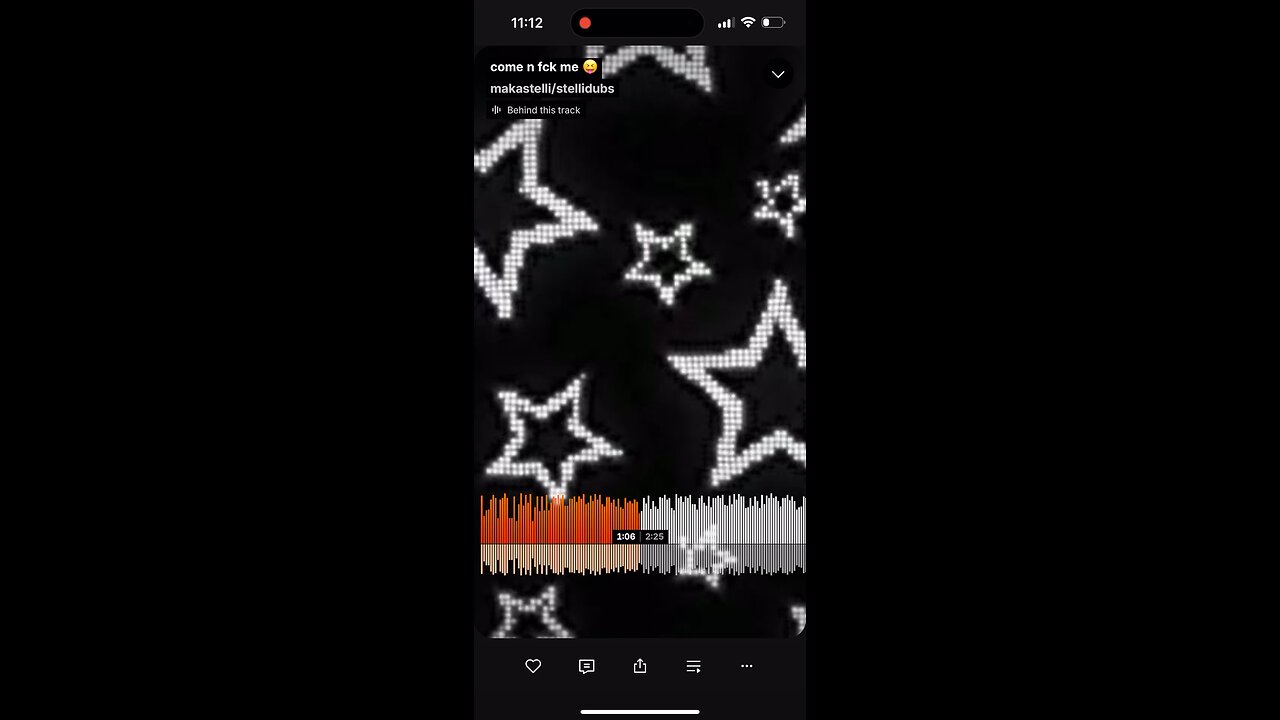Screen dimensions: 1280x720
Task: Open the more options menu
Action: [747, 666]
